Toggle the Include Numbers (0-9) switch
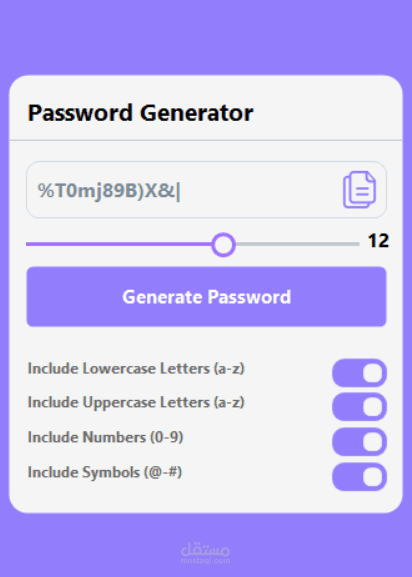The width and height of the screenshot is (412, 577). coord(359,442)
